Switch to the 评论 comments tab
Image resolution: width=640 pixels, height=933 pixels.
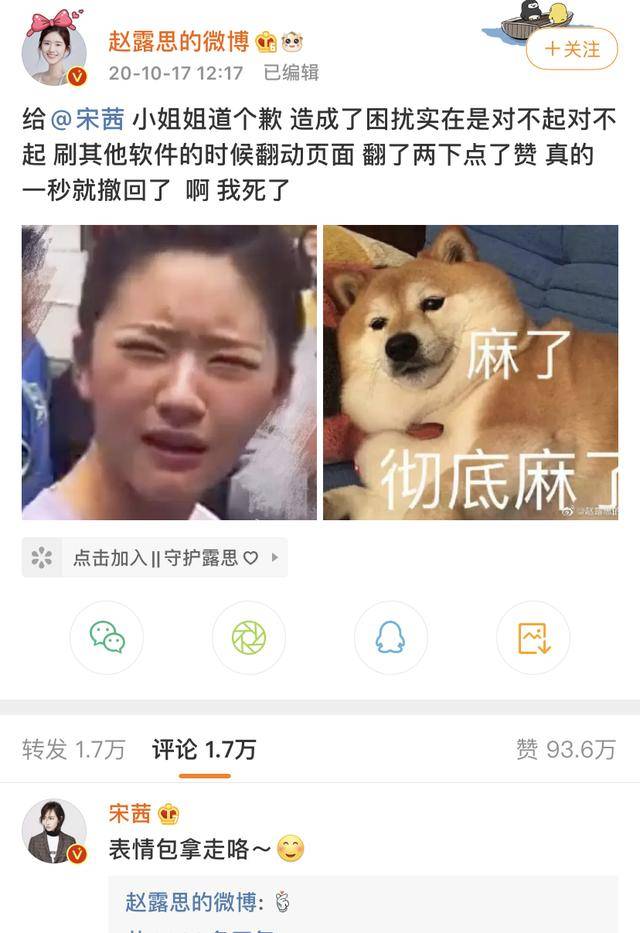coord(204,749)
